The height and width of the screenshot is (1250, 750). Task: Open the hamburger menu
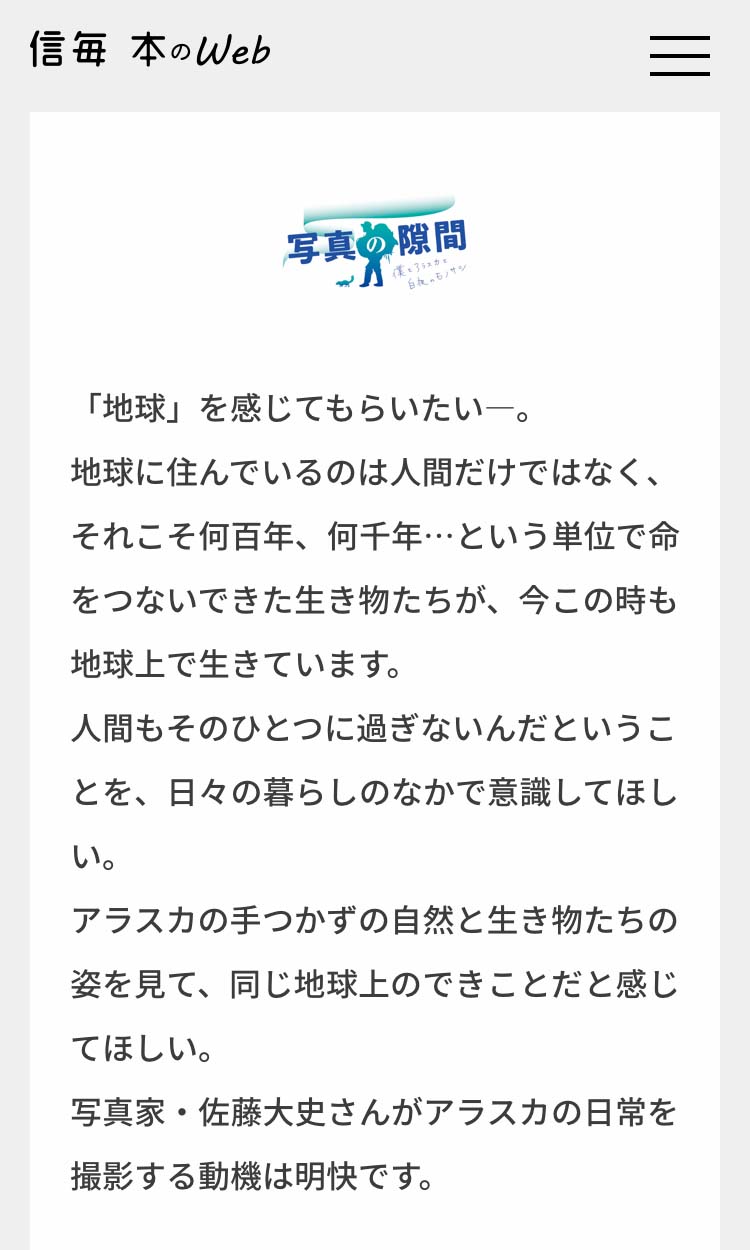[x=680, y=56]
